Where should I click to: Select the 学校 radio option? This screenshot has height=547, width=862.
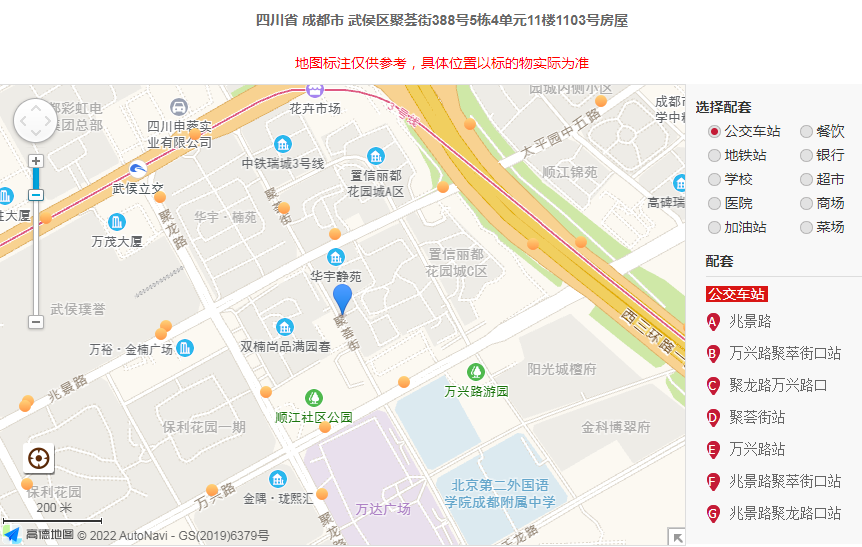click(x=714, y=179)
